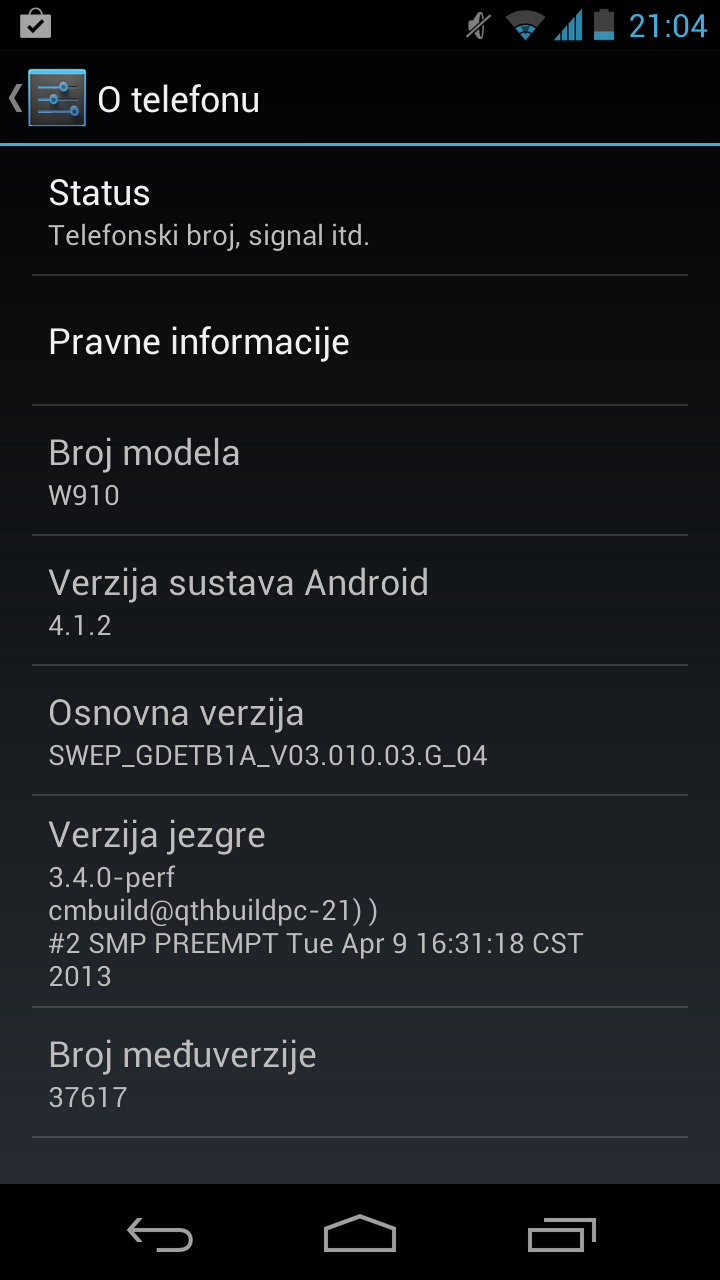Open Pravne informacije
The width and height of the screenshot is (720, 1280).
tap(360, 341)
